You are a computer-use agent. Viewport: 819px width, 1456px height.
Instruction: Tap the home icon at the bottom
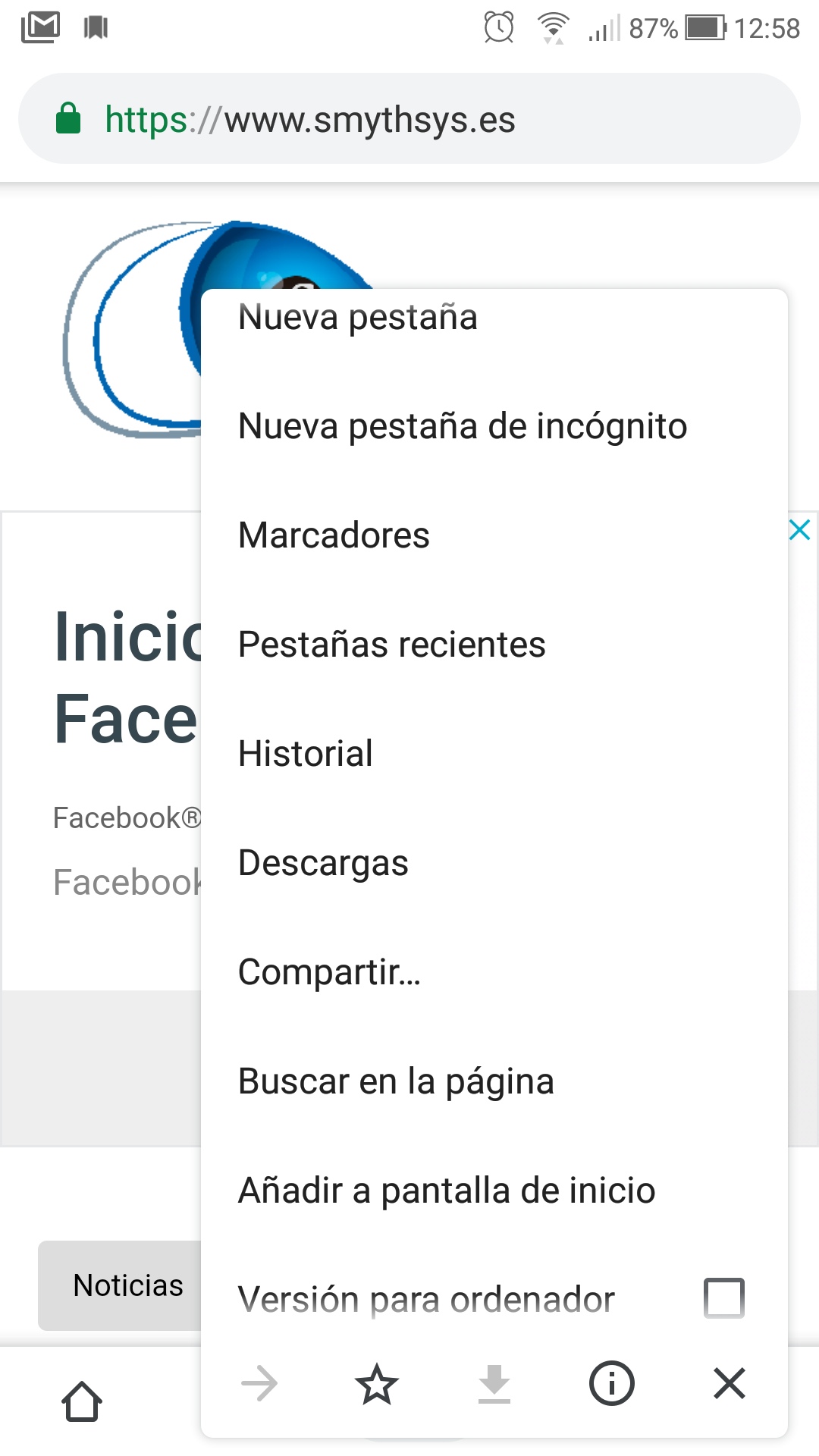point(82,1401)
